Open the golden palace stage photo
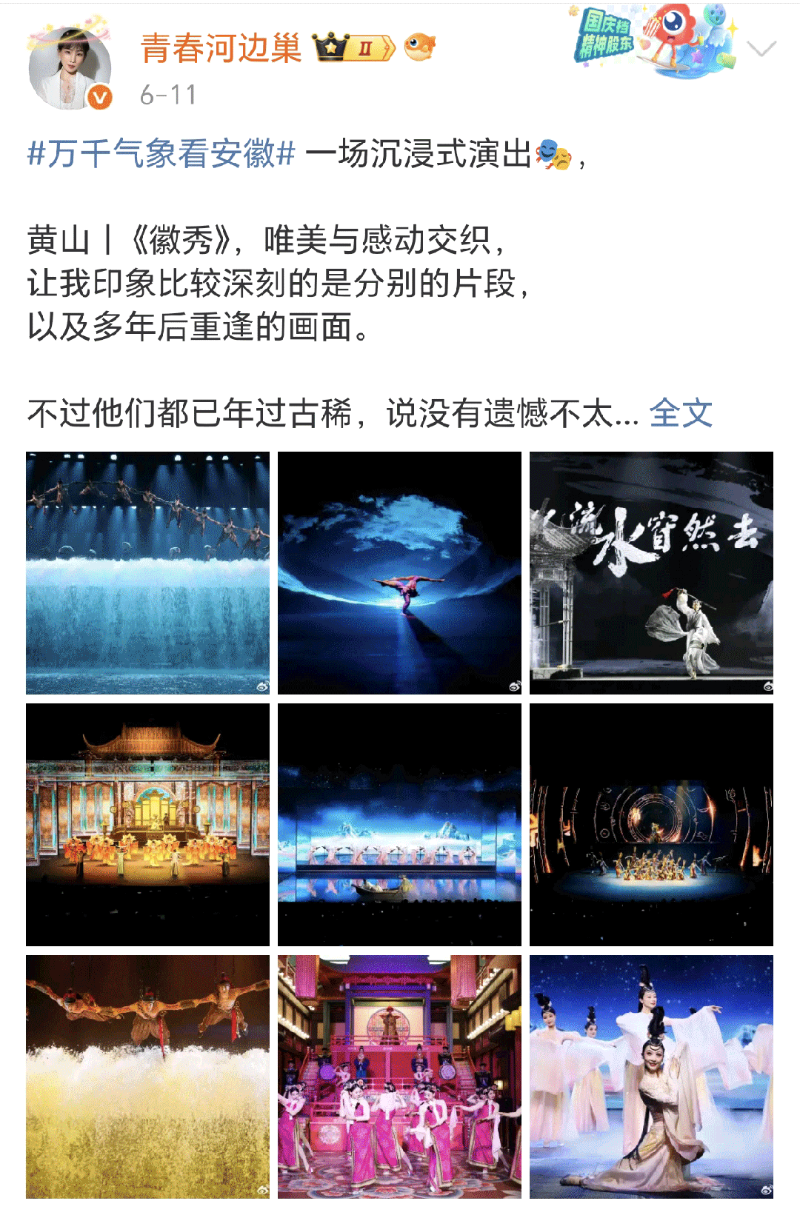The width and height of the screenshot is (800, 1215). [148, 824]
